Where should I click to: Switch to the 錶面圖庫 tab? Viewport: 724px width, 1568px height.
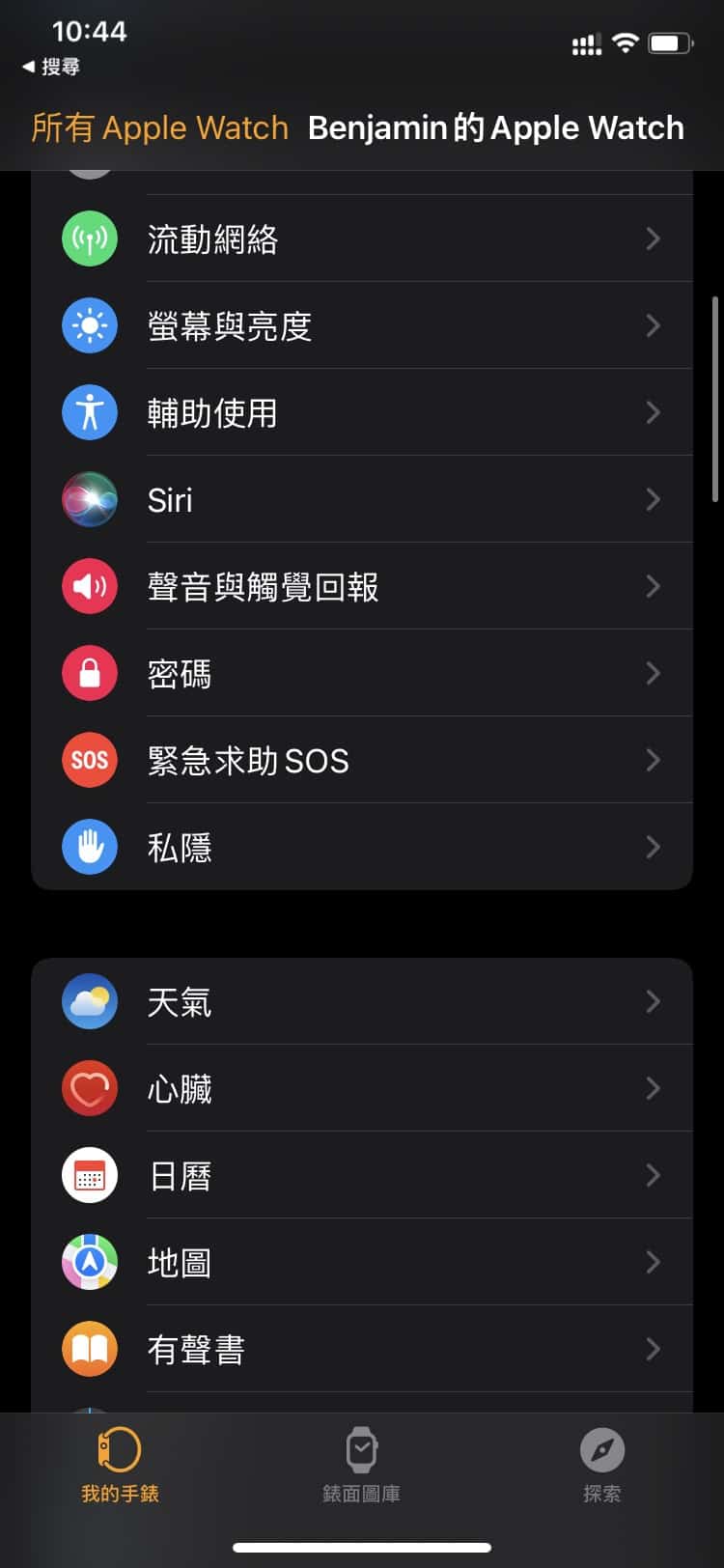361,1465
